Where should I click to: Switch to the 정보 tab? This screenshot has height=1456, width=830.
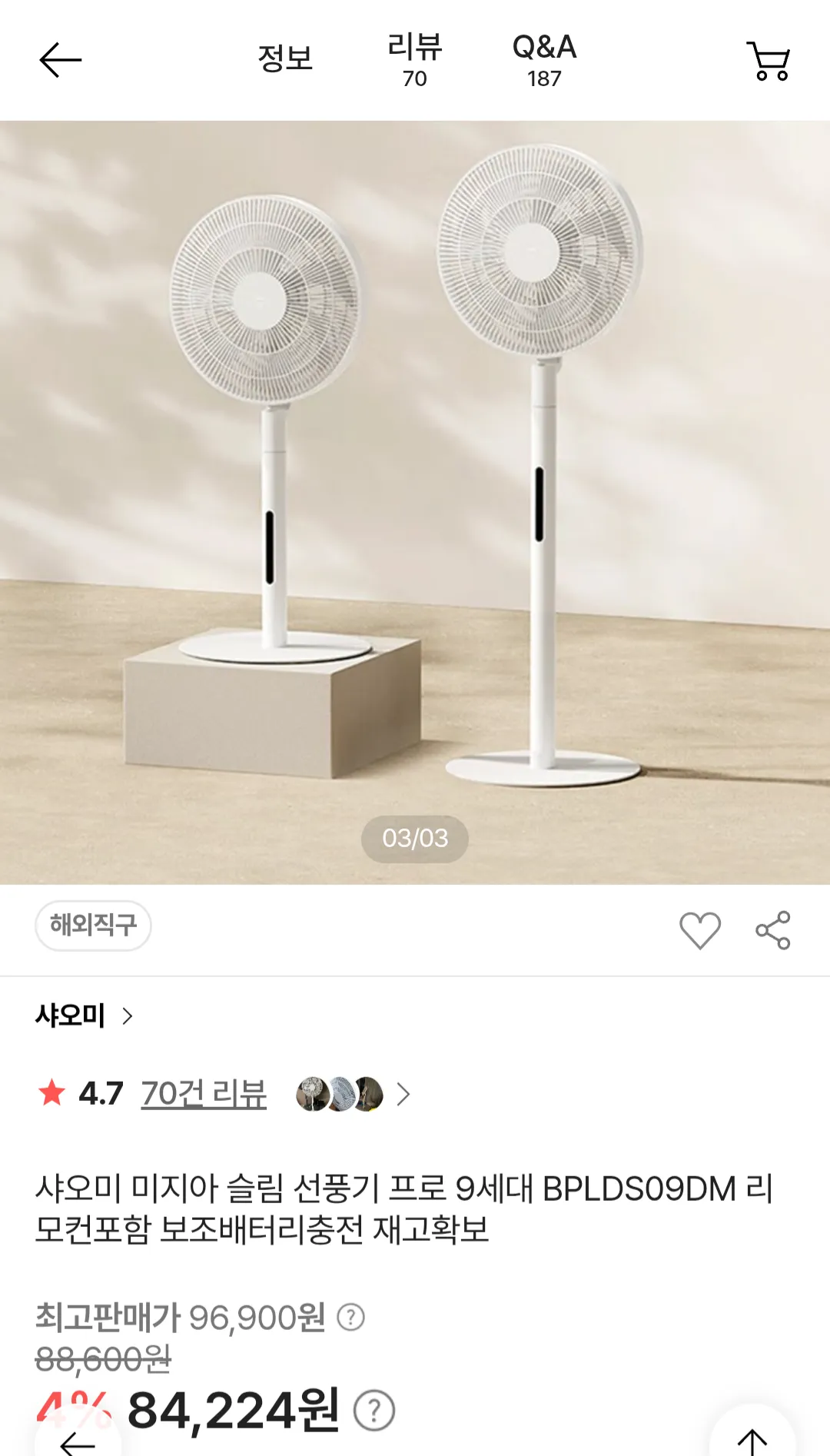pos(285,59)
